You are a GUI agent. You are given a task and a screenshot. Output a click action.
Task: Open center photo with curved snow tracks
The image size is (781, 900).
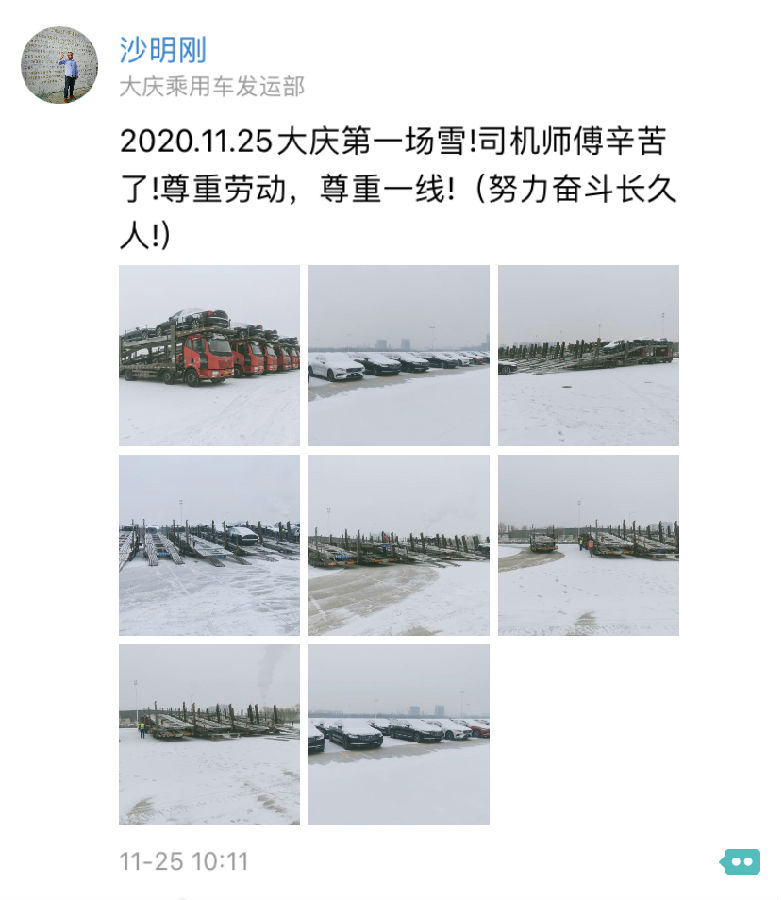tap(398, 545)
